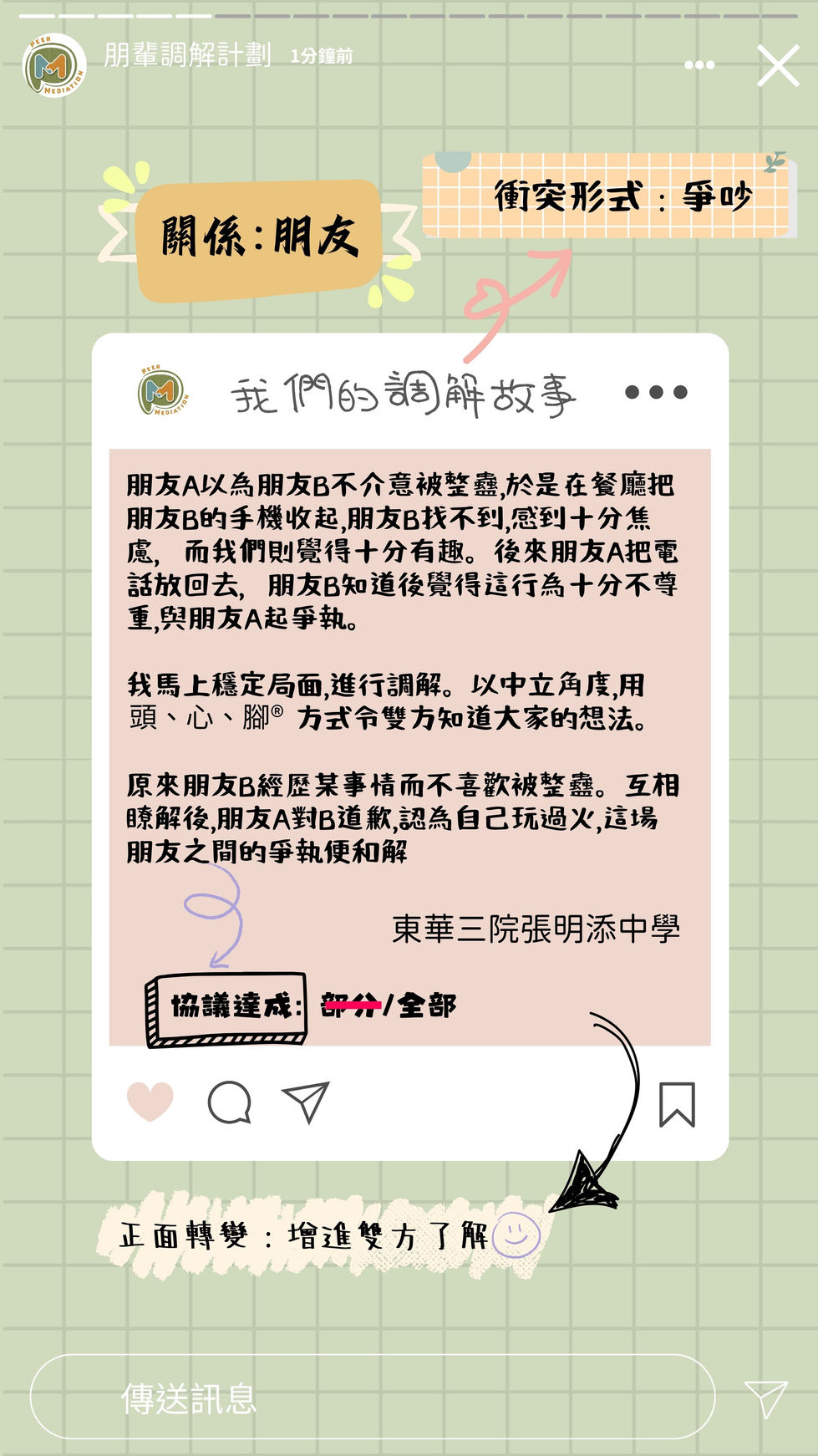Open 朋輩調解計劃 account name

point(187,55)
